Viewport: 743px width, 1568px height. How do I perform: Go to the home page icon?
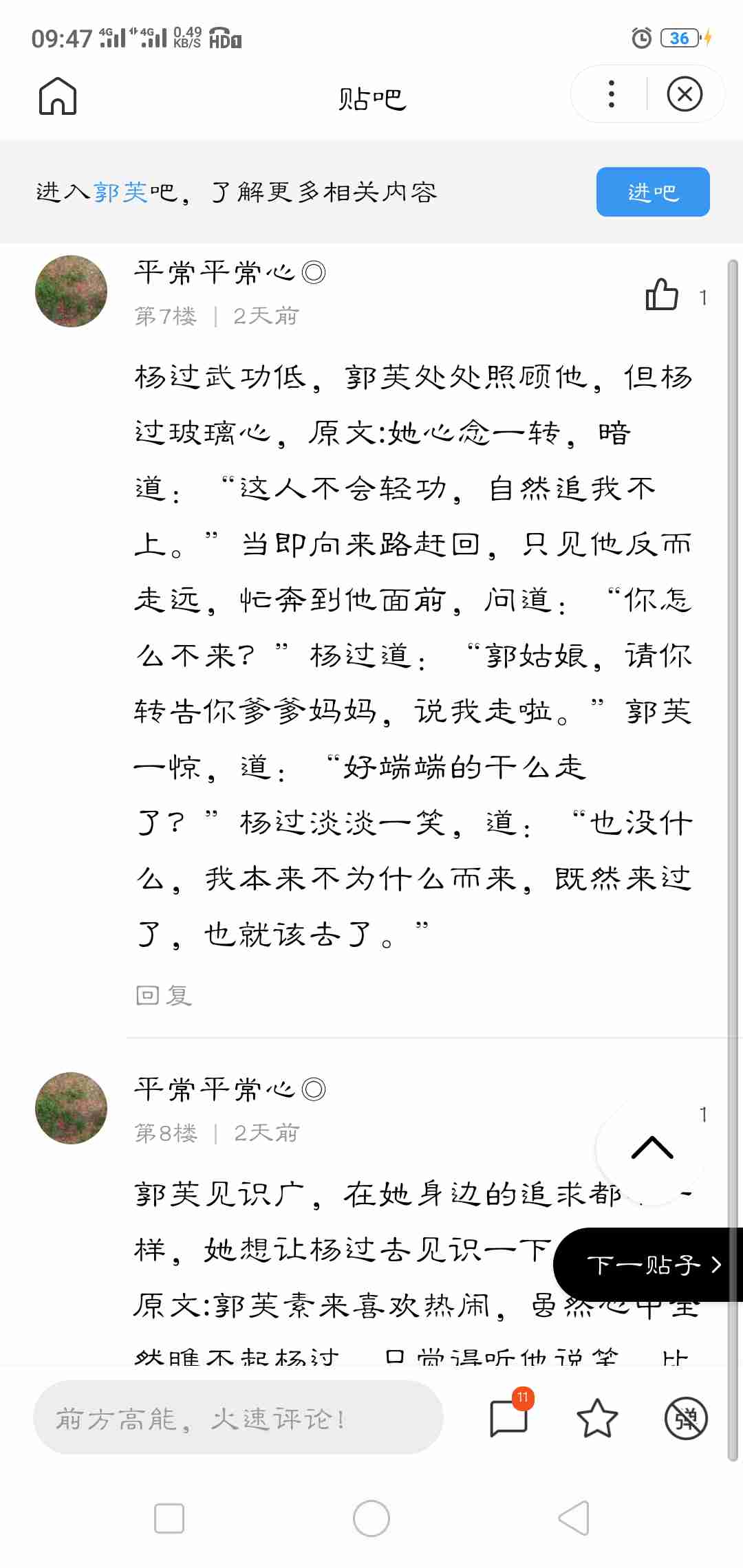[x=58, y=96]
